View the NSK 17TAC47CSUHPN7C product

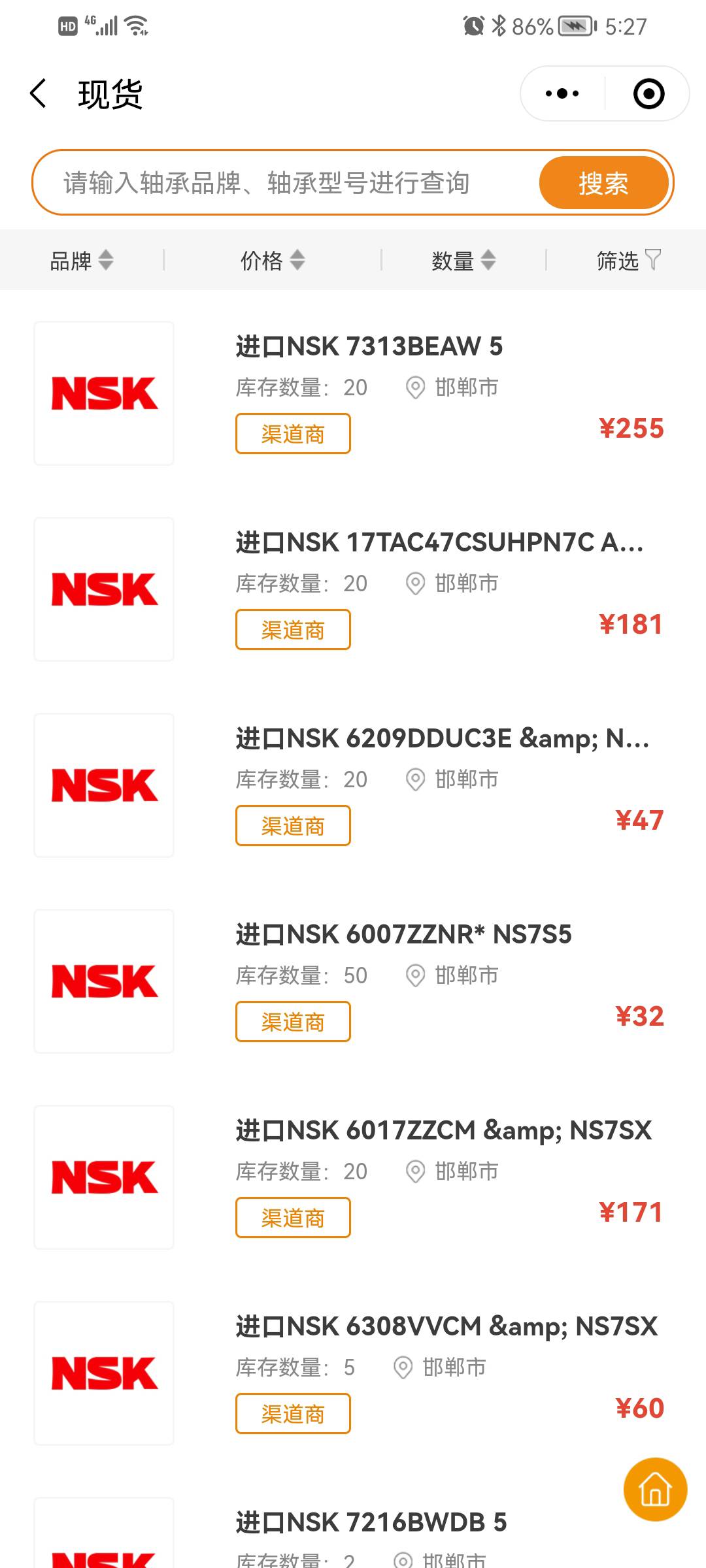pyautogui.click(x=439, y=542)
